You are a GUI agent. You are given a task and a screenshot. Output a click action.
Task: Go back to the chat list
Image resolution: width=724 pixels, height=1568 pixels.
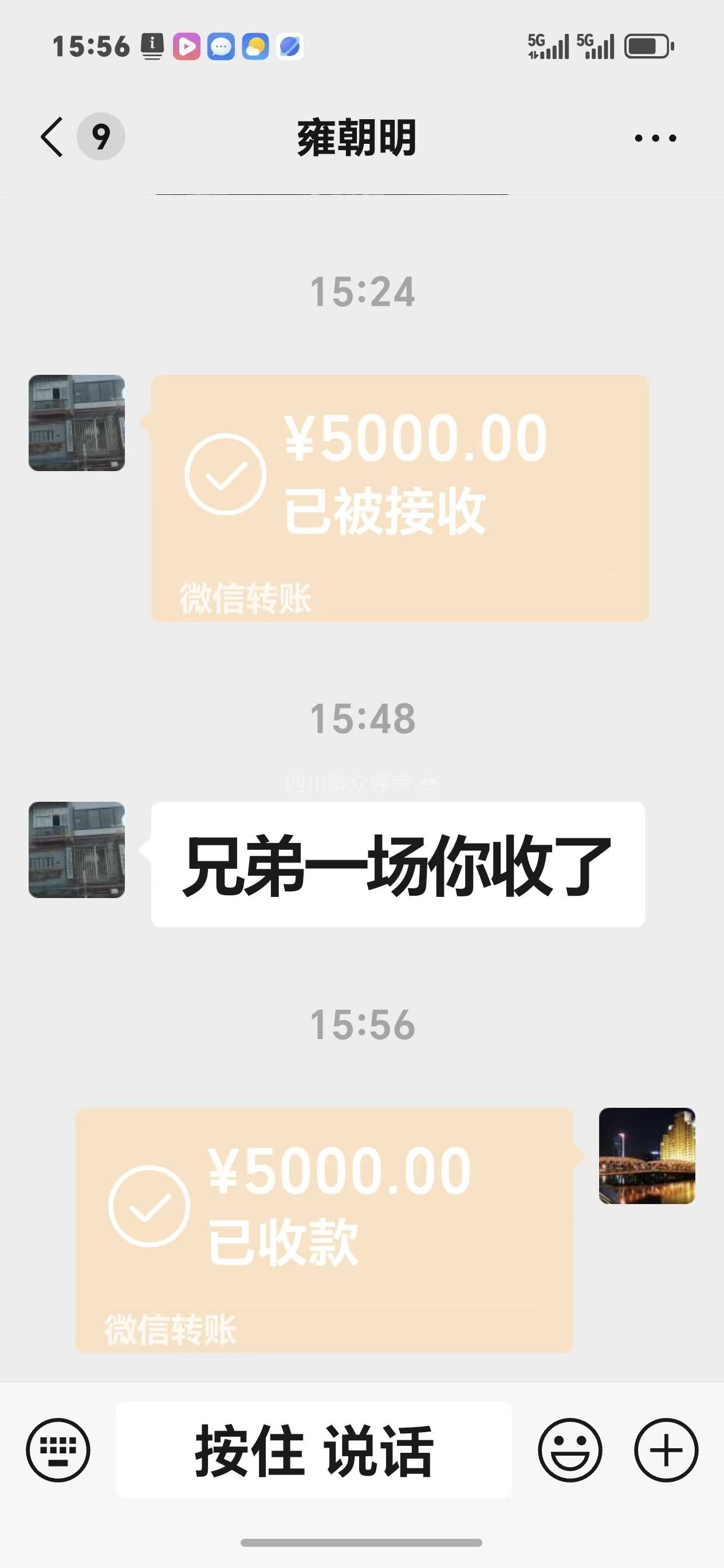[x=53, y=137]
